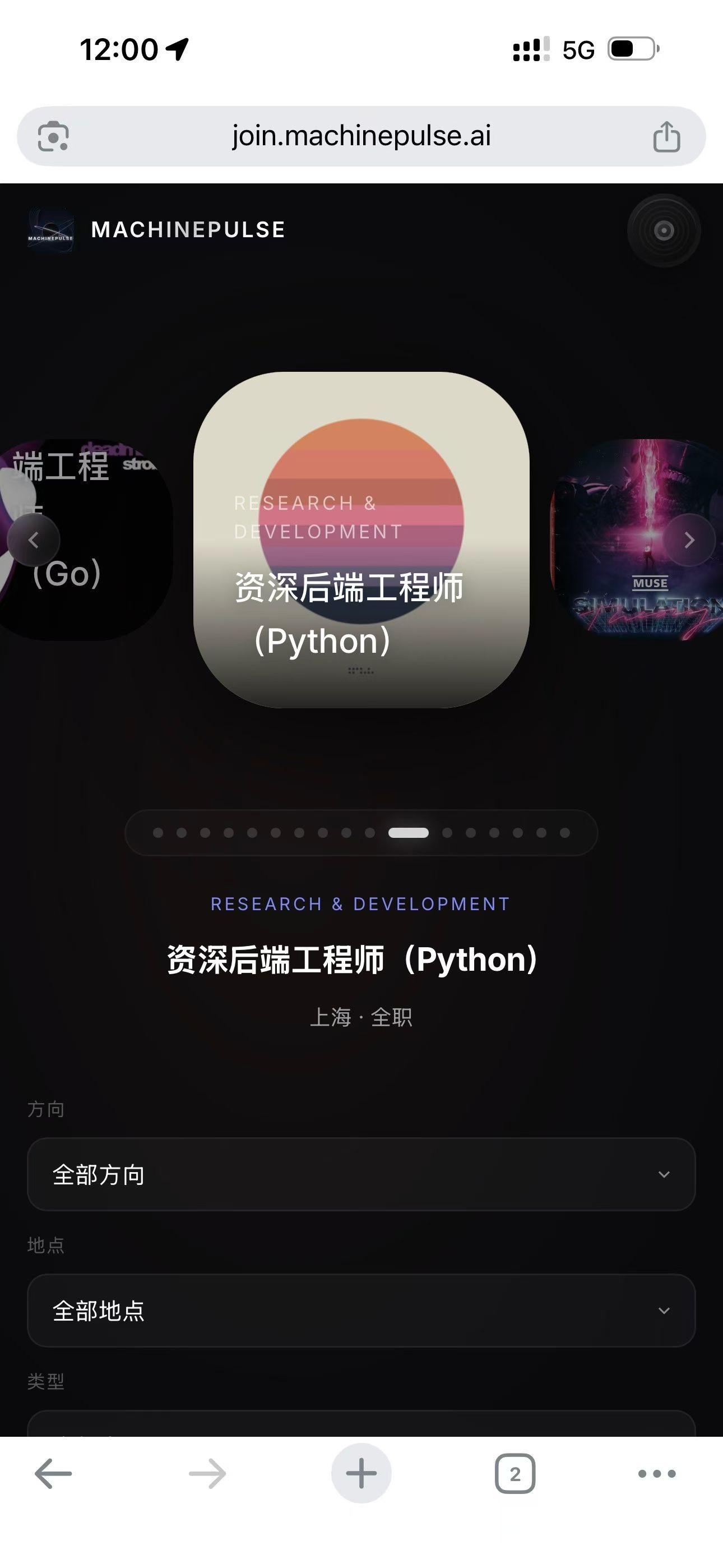Viewport: 723px width, 1568px height.
Task: Go to the previous job card
Action: coord(34,540)
